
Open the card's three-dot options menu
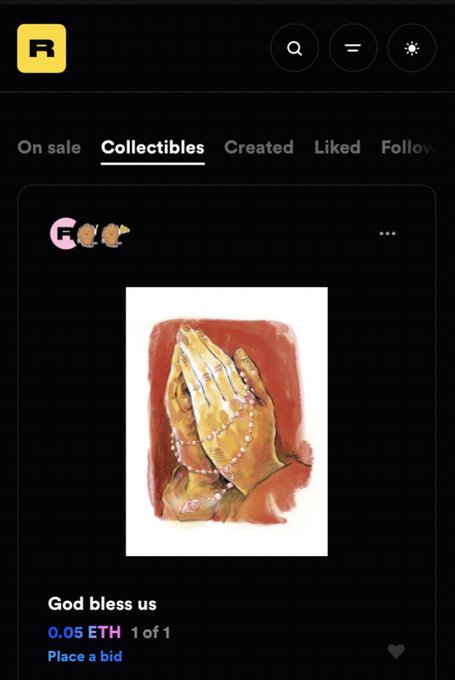click(x=387, y=233)
